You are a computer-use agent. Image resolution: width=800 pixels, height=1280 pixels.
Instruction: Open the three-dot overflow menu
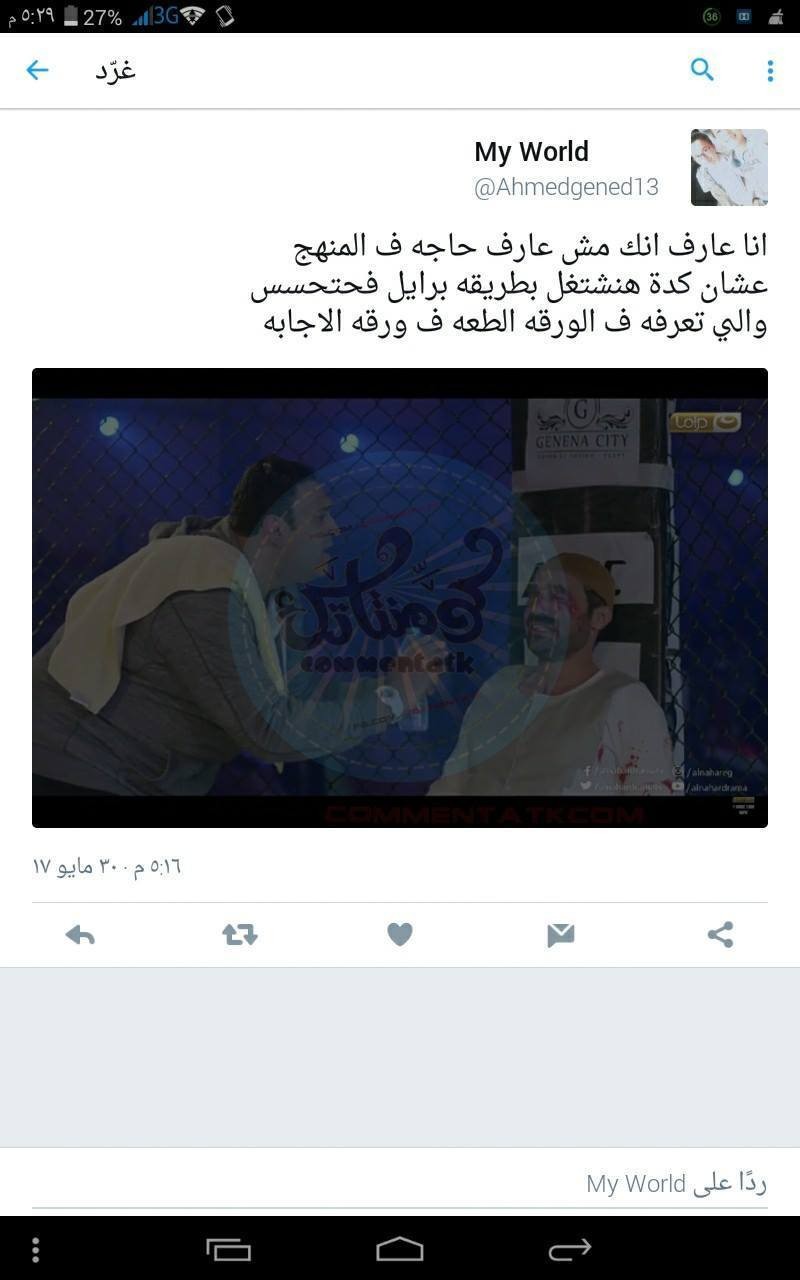point(769,70)
